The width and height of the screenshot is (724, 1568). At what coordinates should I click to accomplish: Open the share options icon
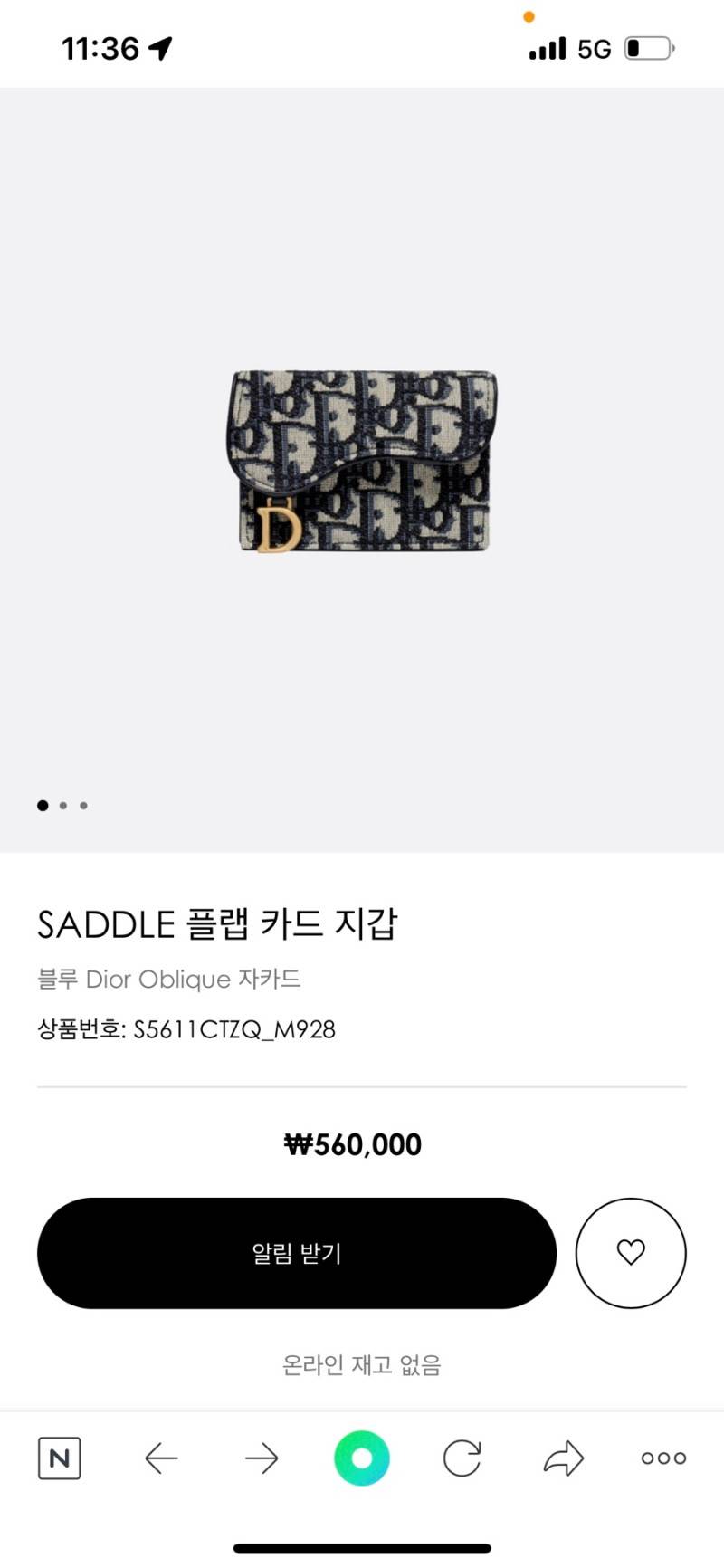point(563,1458)
